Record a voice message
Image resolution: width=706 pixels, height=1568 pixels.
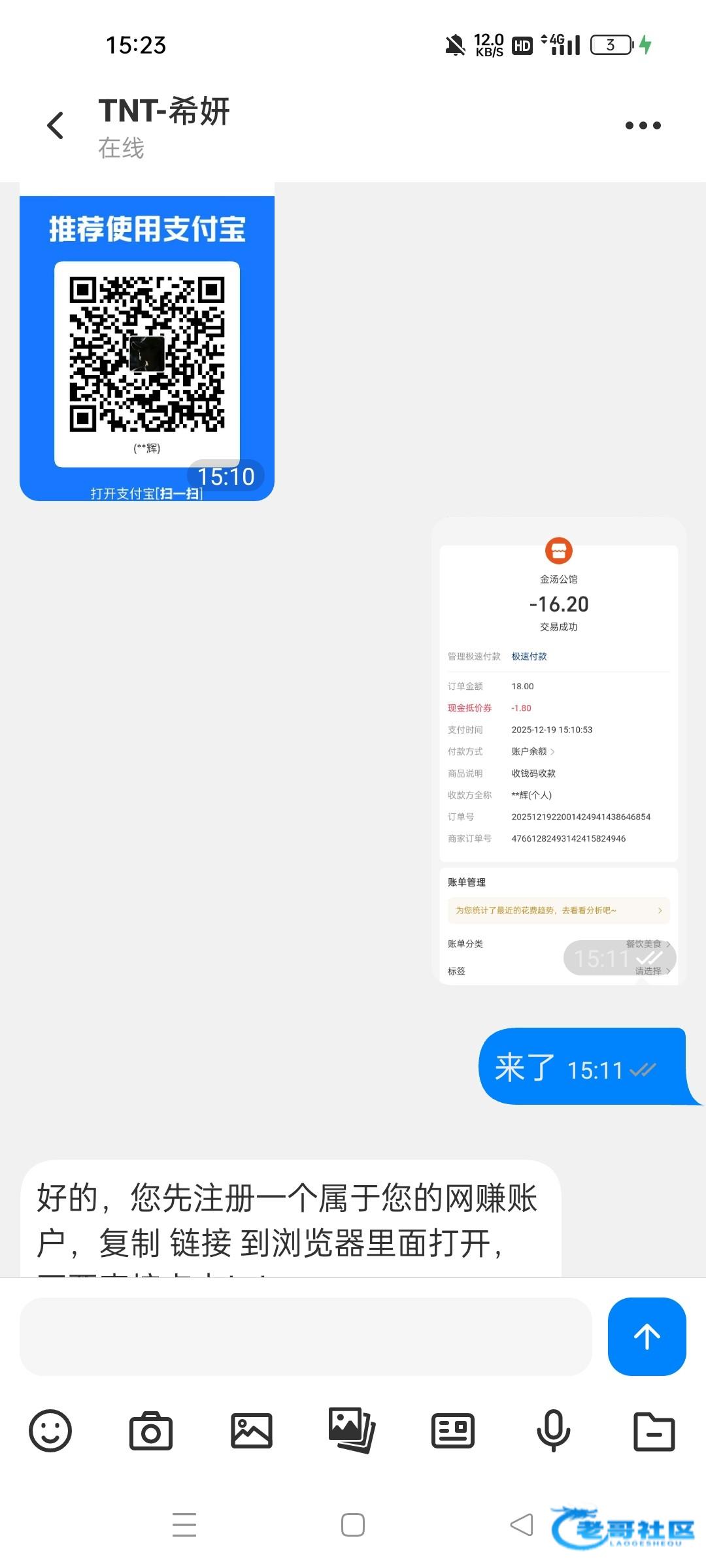point(553,1431)
